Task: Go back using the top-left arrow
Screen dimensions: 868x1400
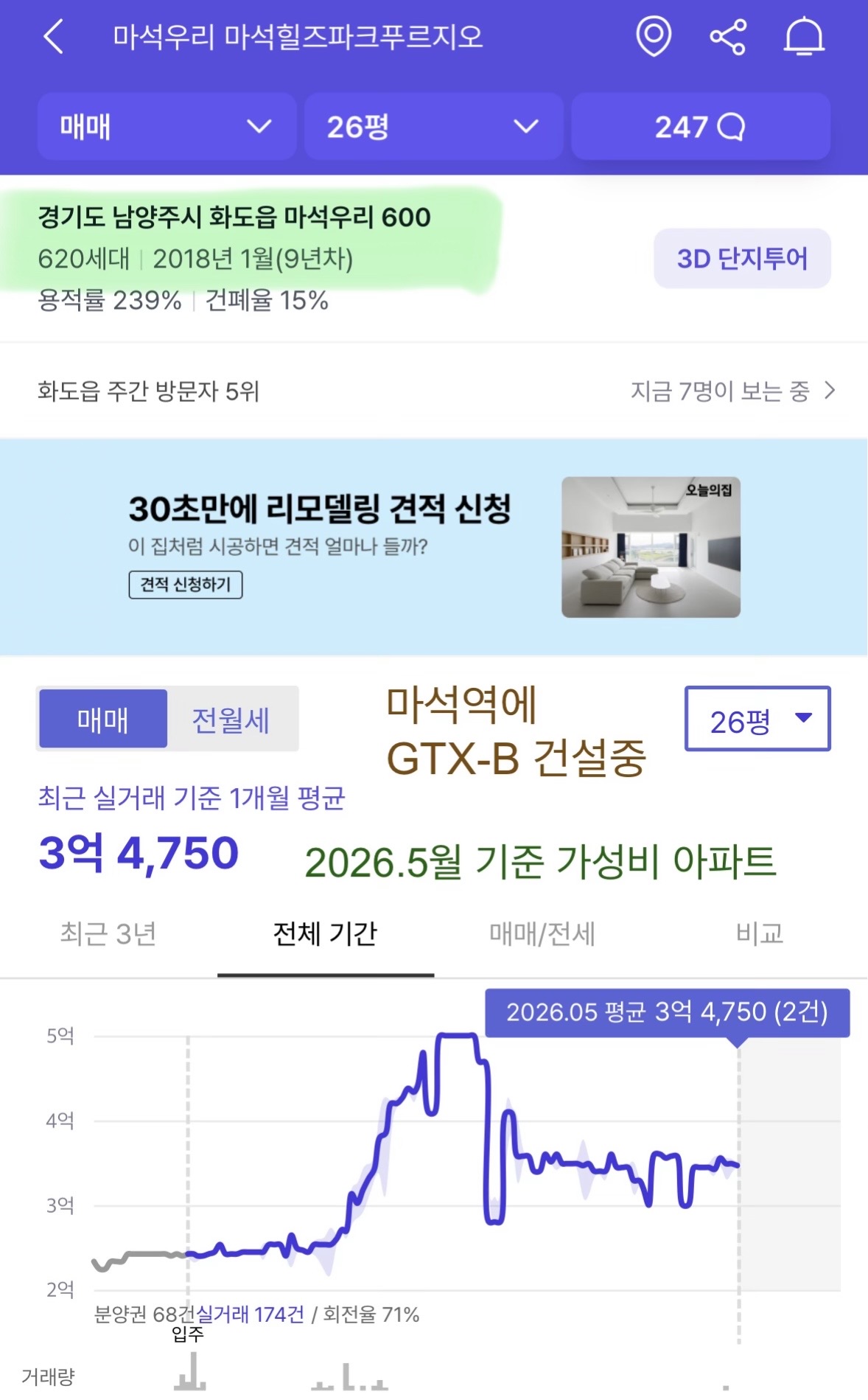Action: coord(54,36)
